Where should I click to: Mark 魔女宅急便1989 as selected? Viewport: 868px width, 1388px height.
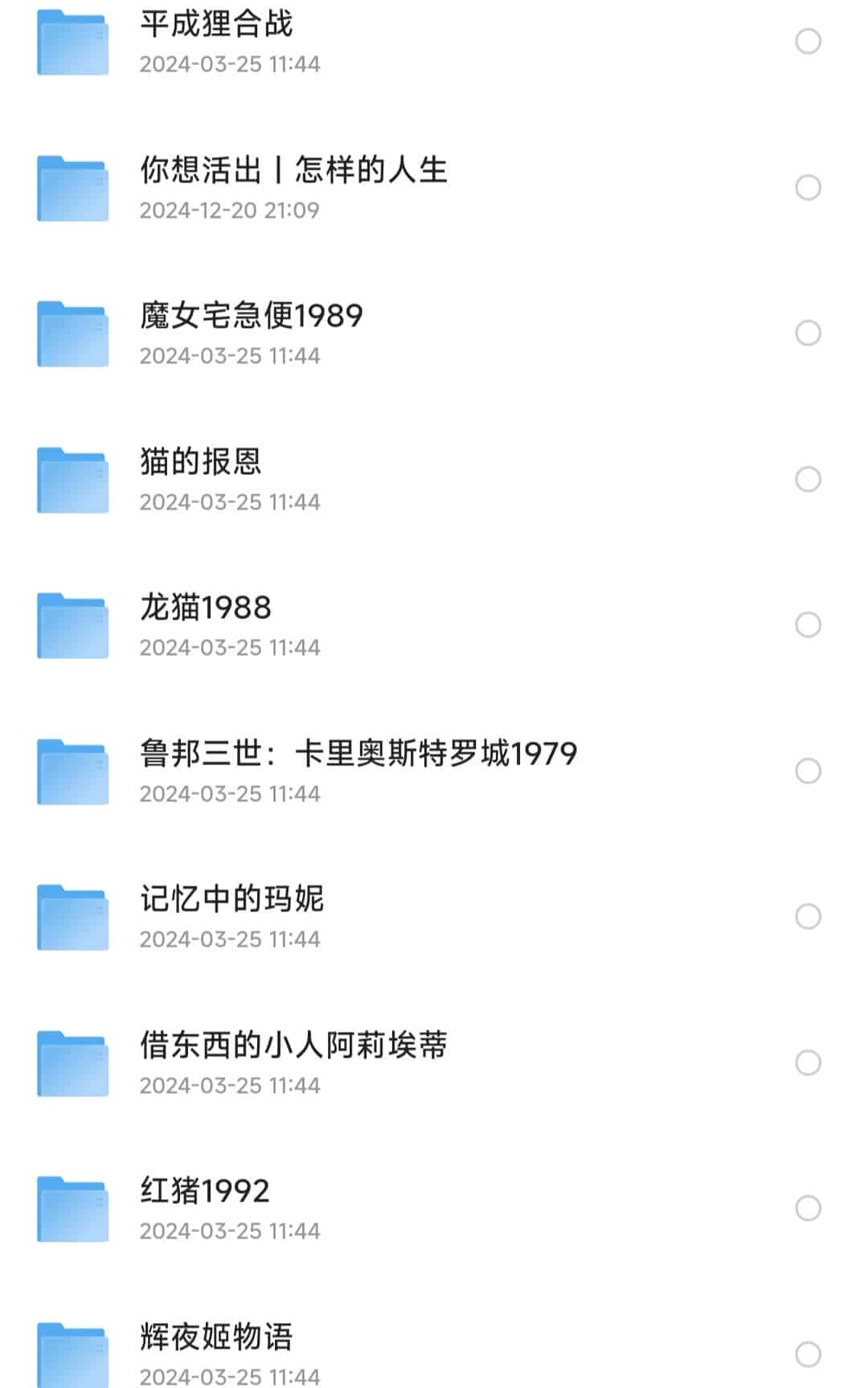click(x=808, y=333)
